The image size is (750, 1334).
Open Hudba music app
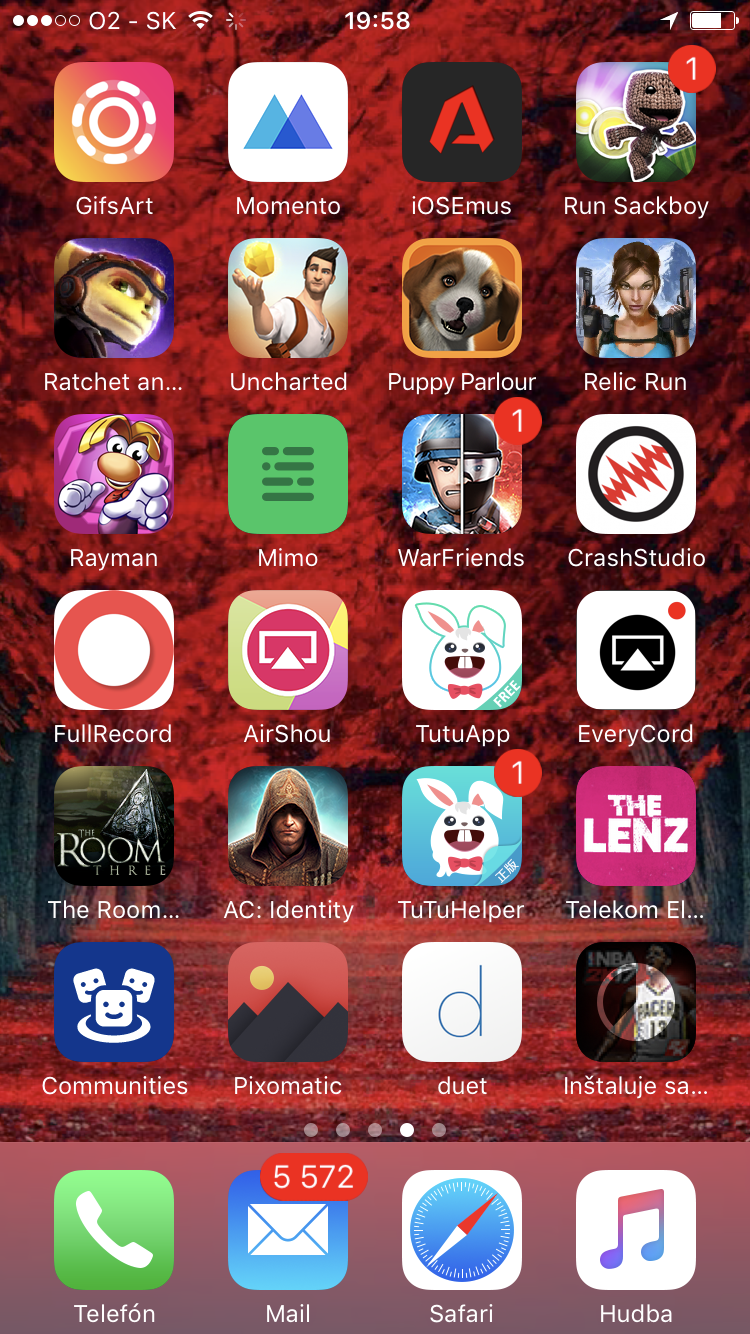click(636, 1230)
